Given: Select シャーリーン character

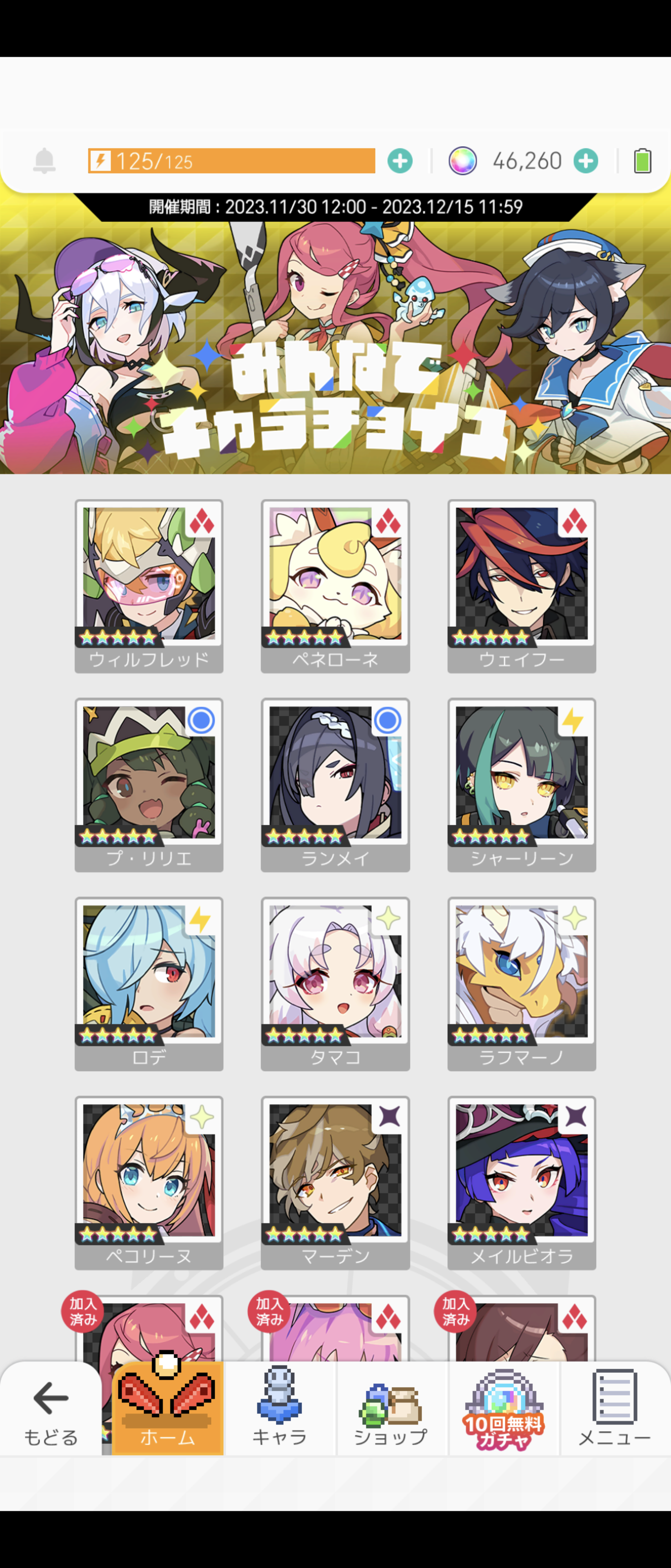Looking at the screenshot, I should pos(521,784).
